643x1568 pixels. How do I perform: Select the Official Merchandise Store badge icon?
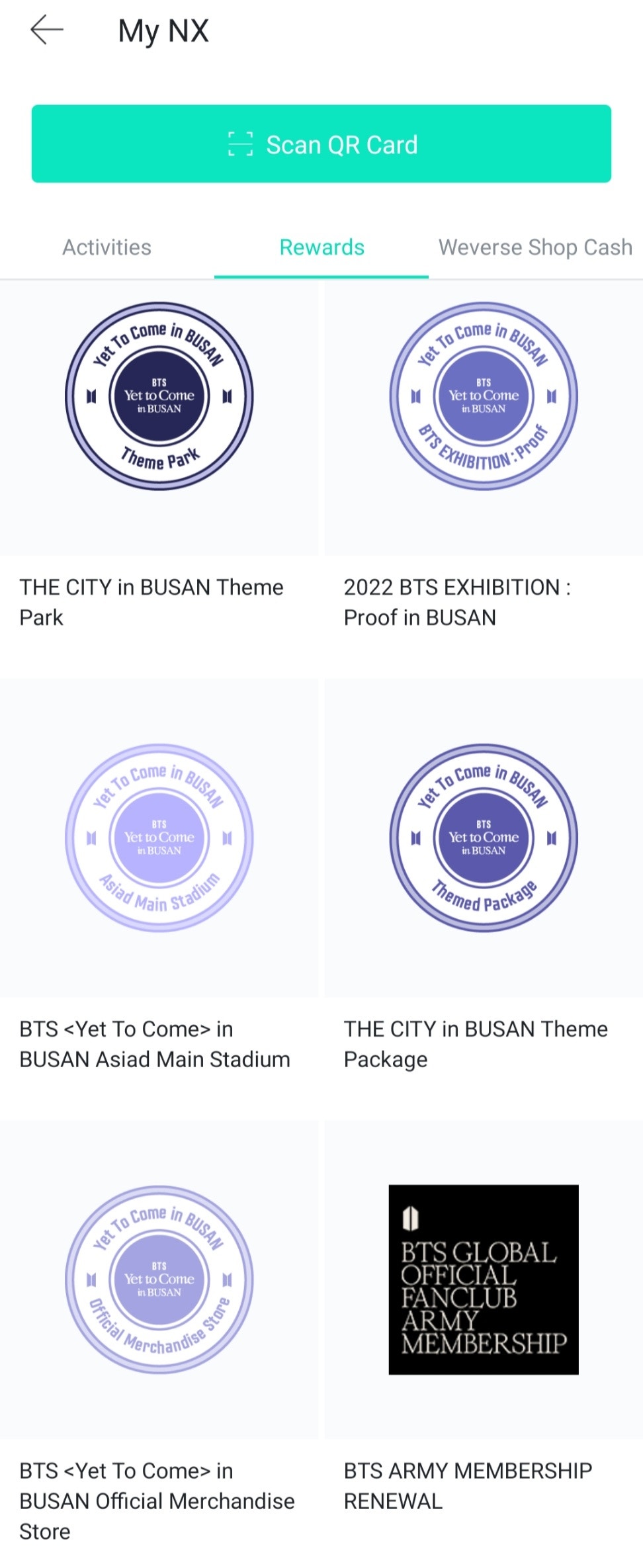[159, 1279]
